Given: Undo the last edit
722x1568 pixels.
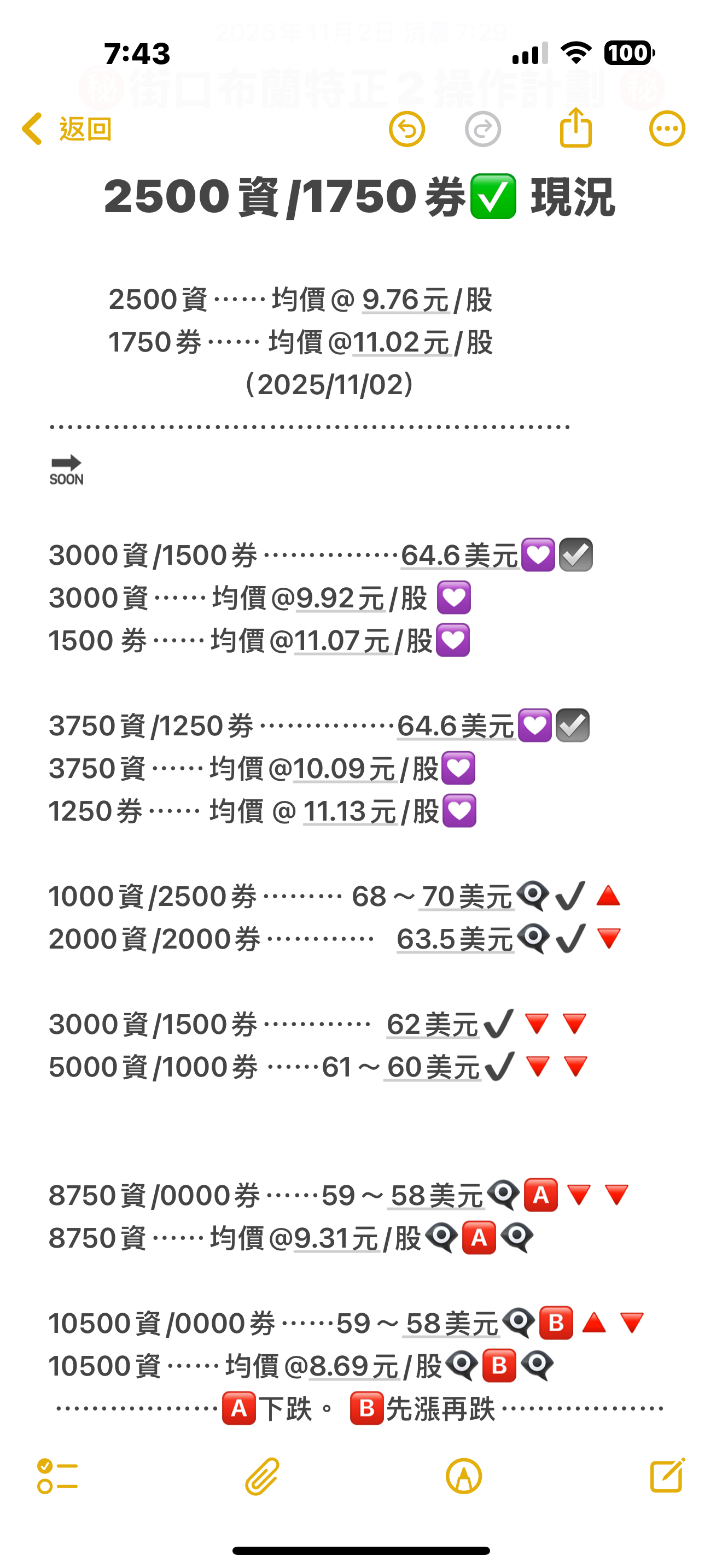Looking at the screenshot, I should point(406,129).
